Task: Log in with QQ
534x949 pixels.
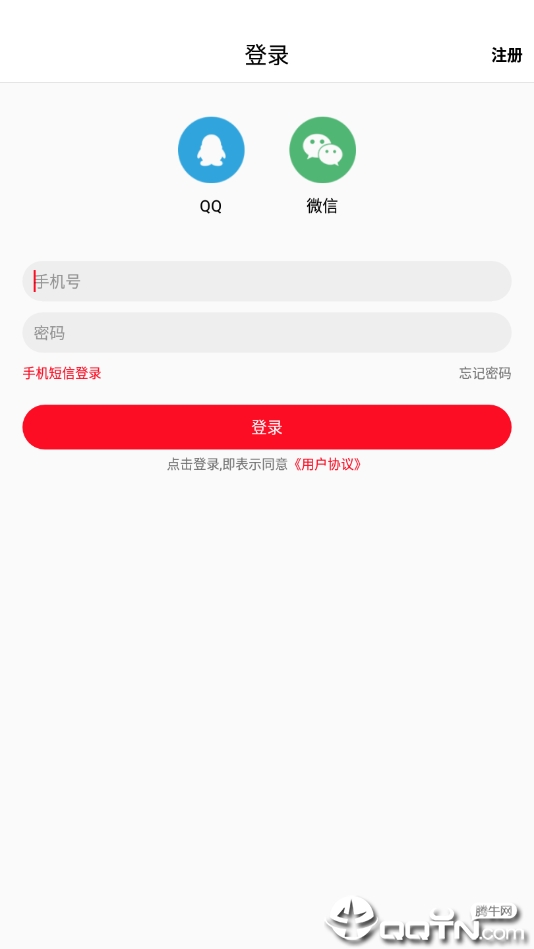Action: 211,150
